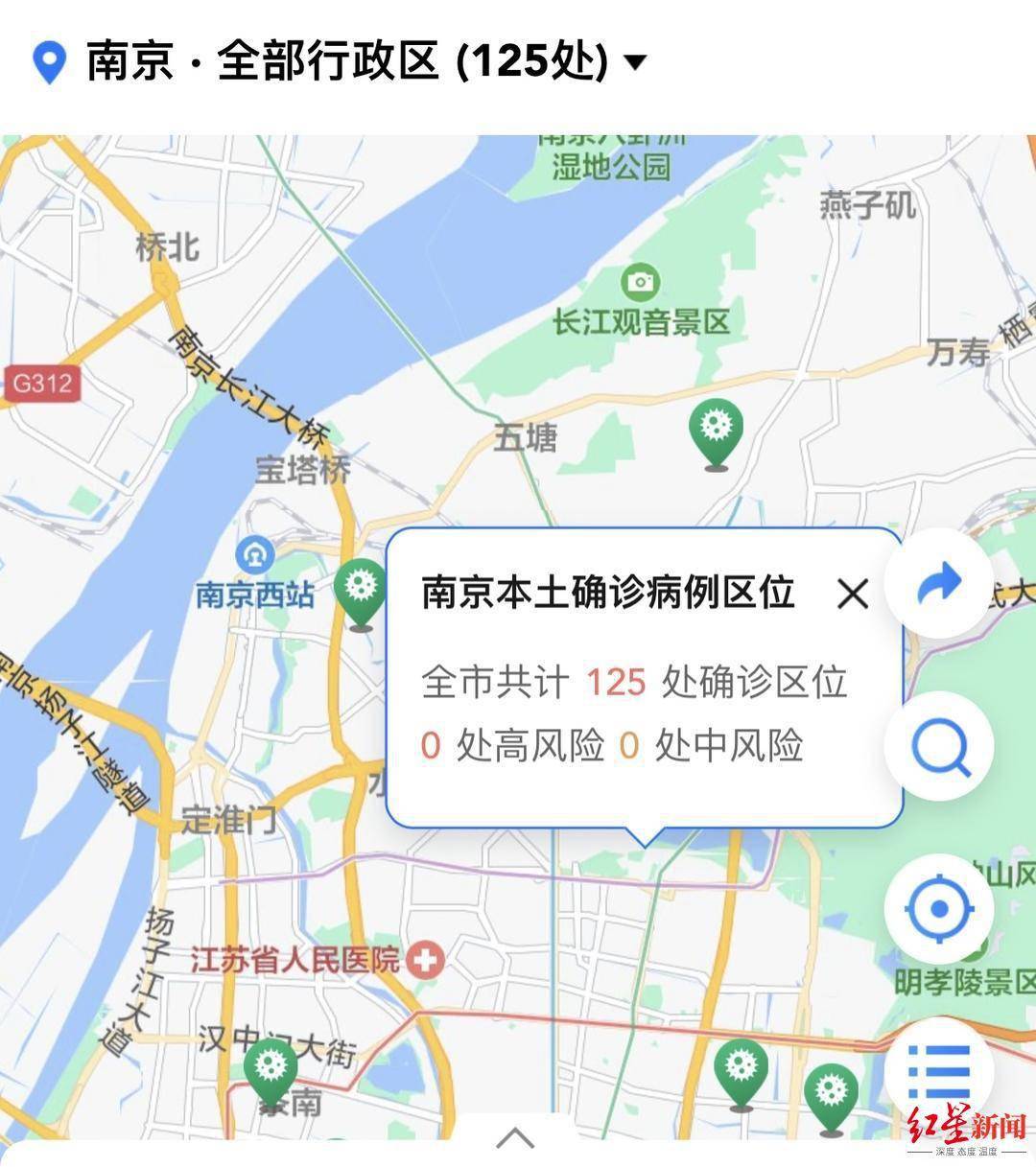The image size is (1036, 1167).
Task: Toggle the confirmed-case marker at bottom left
Action: [271, 1066]
